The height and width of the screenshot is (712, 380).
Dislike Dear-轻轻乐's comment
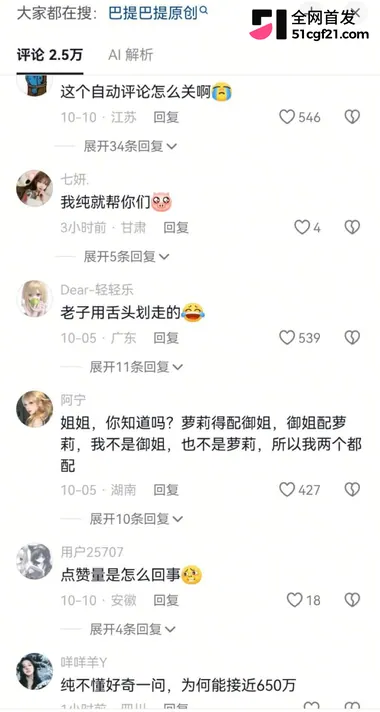coord(352,337)
